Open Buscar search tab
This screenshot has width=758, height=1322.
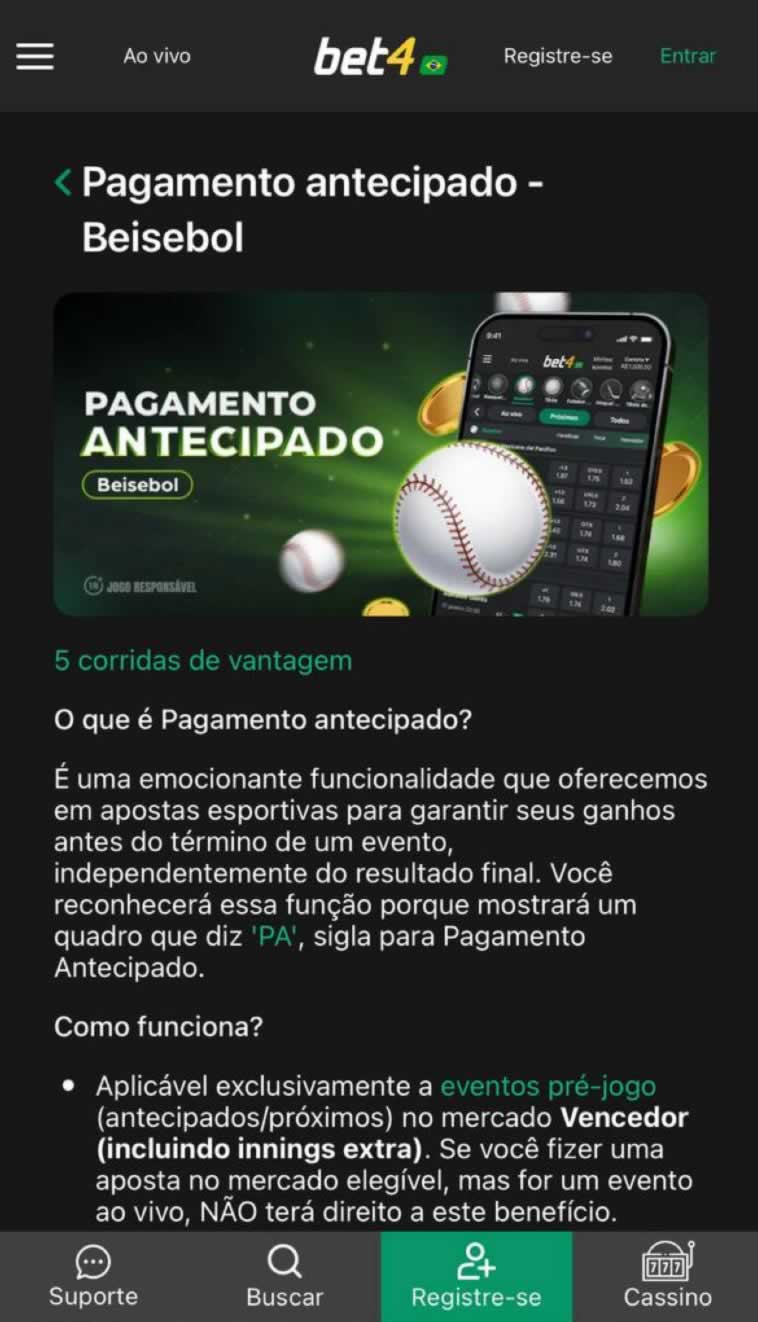point(285,1277)
